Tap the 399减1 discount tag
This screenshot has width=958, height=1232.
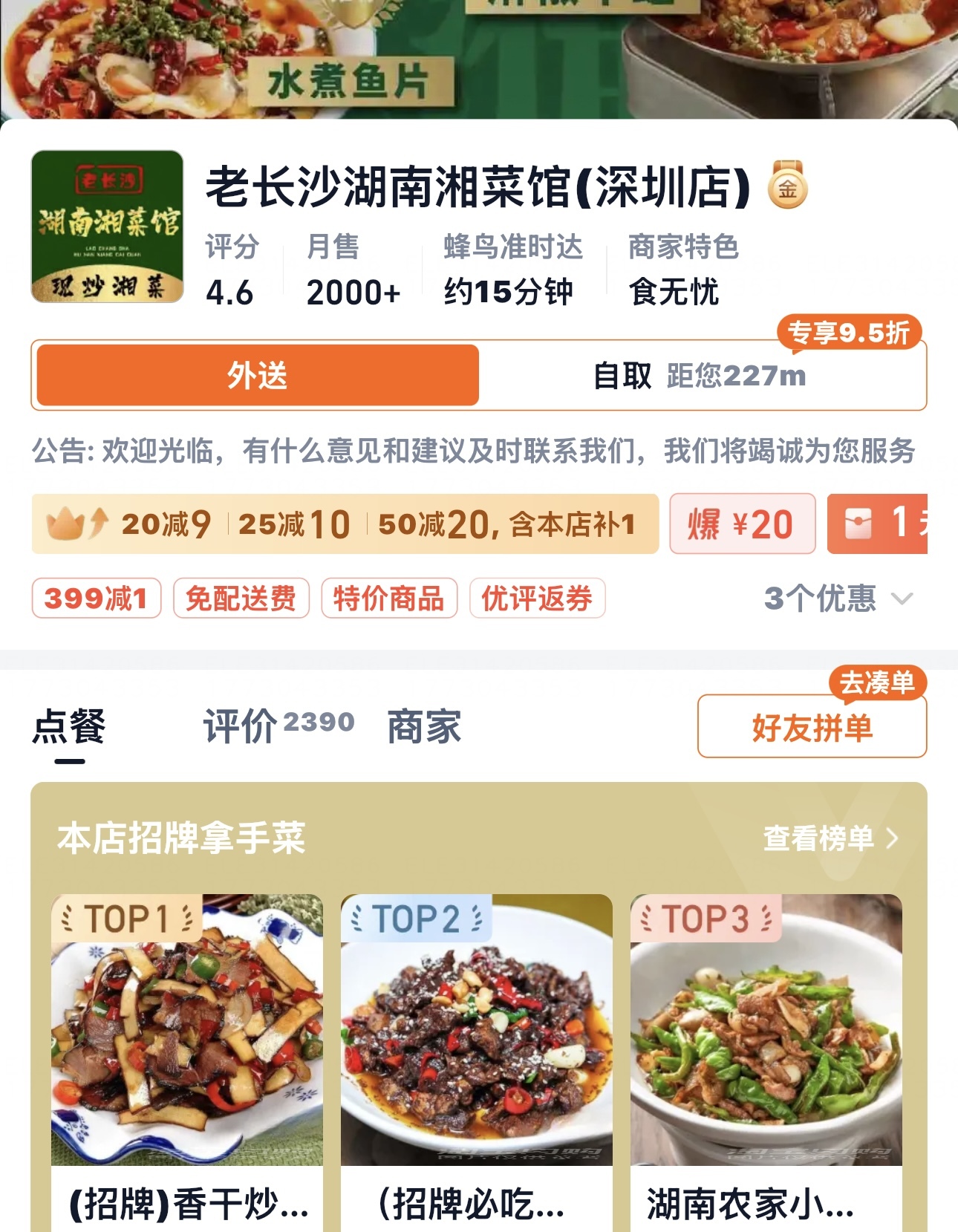97,599
